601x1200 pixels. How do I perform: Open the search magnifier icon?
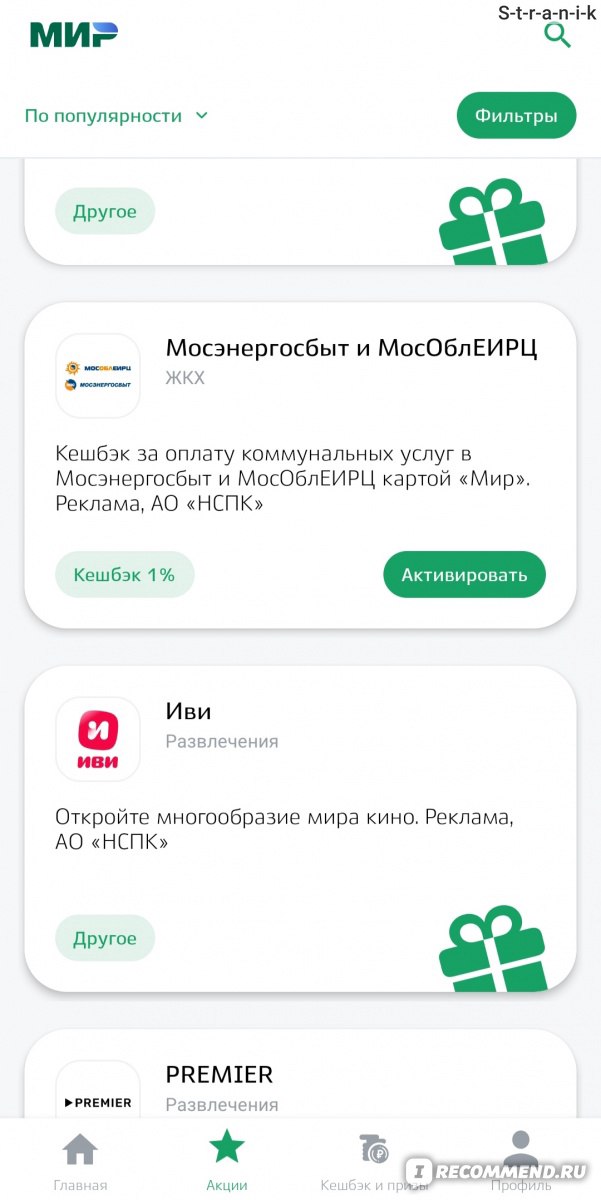coord(557,35)
